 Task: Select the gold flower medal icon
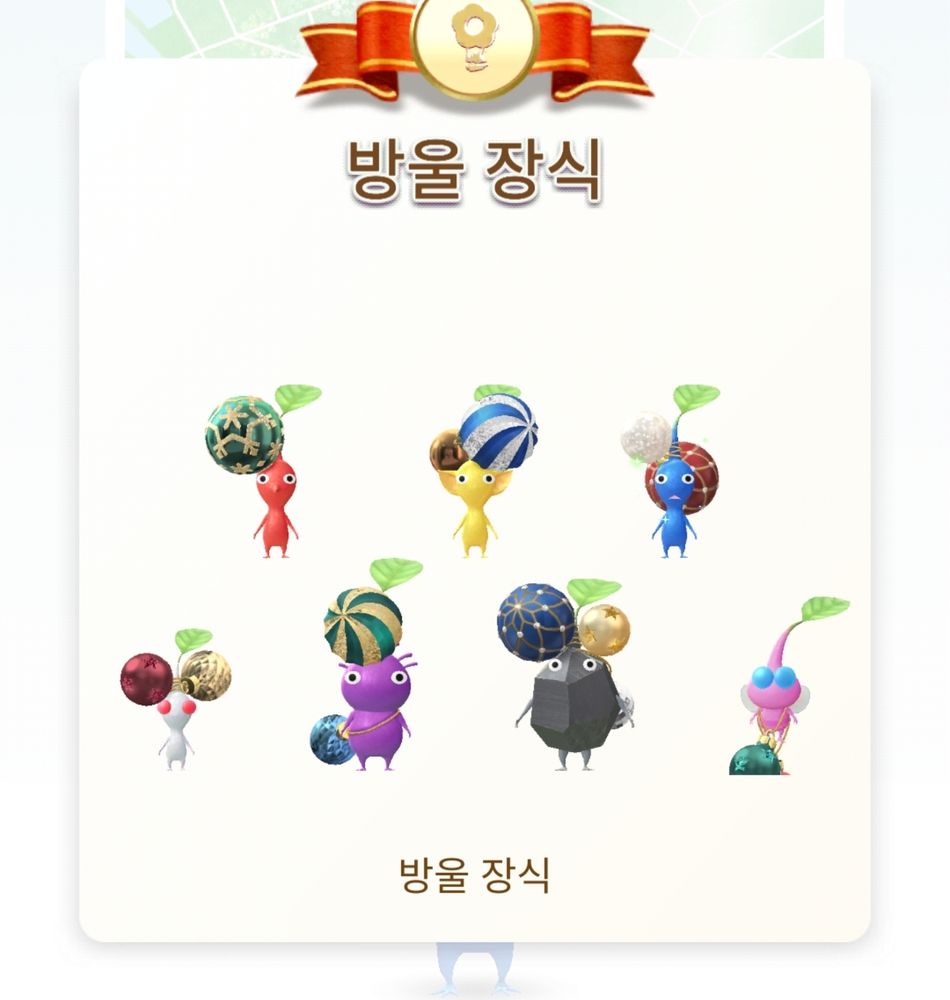click(x=475, y=47)
